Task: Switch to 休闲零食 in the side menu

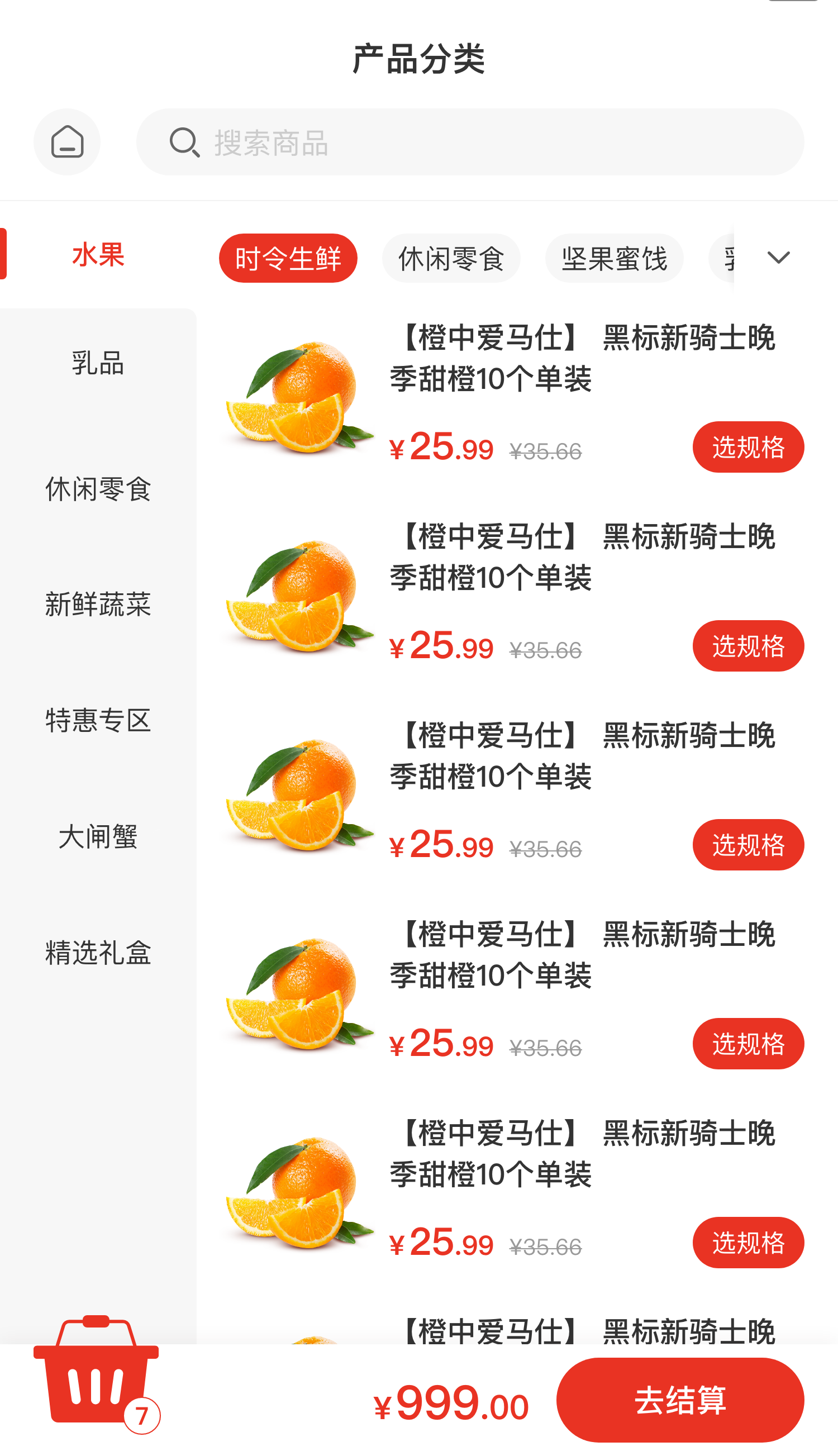Action: (98, 489)
